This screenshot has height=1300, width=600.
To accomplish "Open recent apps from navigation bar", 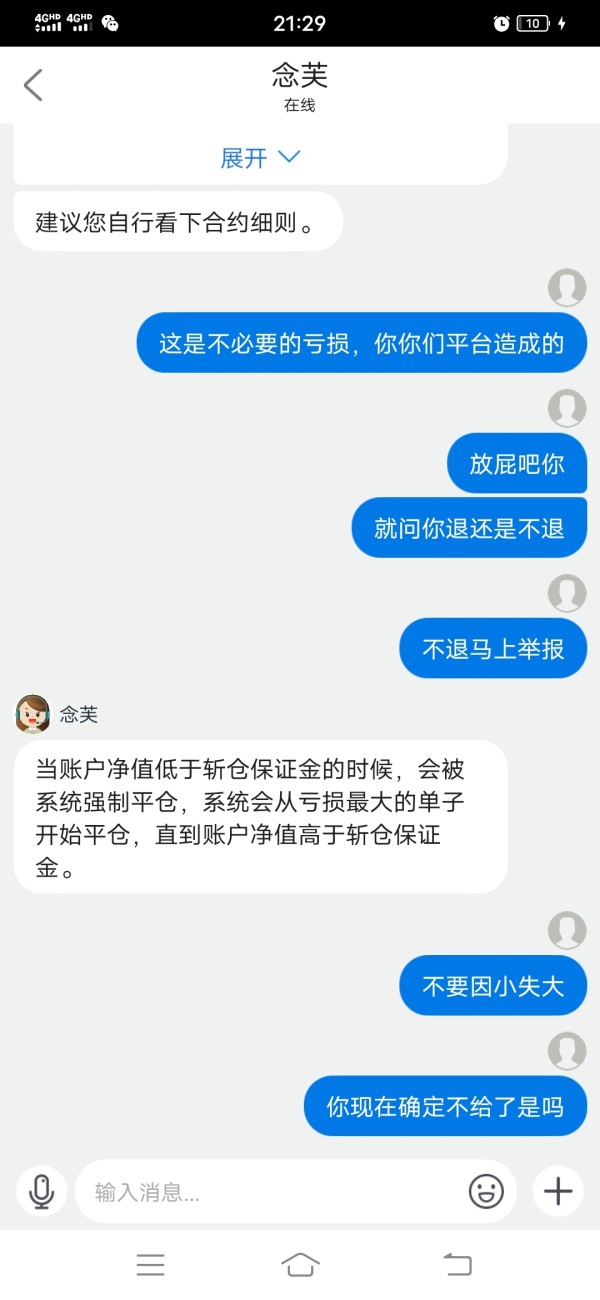I will [x=151, y=1265].
